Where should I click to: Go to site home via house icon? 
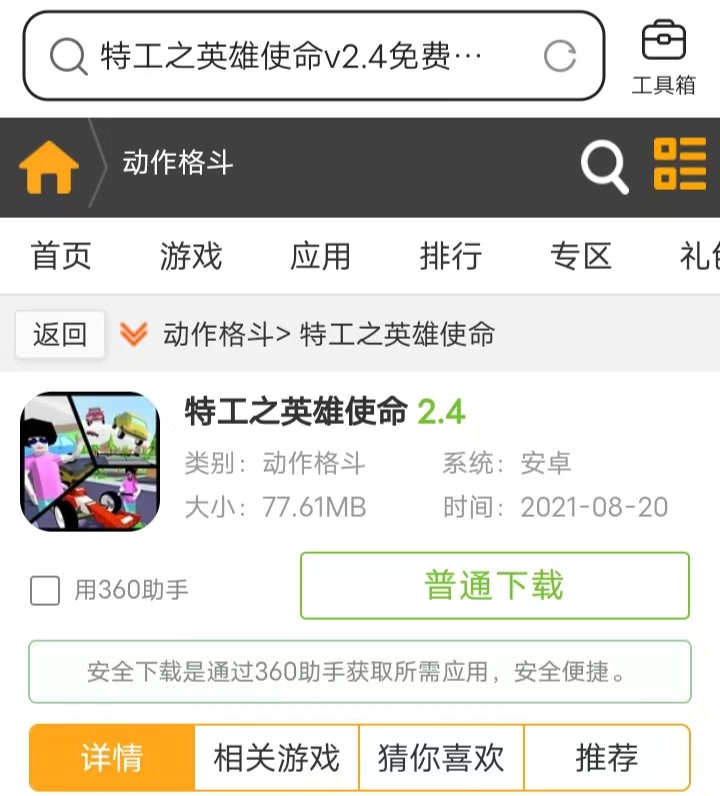49,166
